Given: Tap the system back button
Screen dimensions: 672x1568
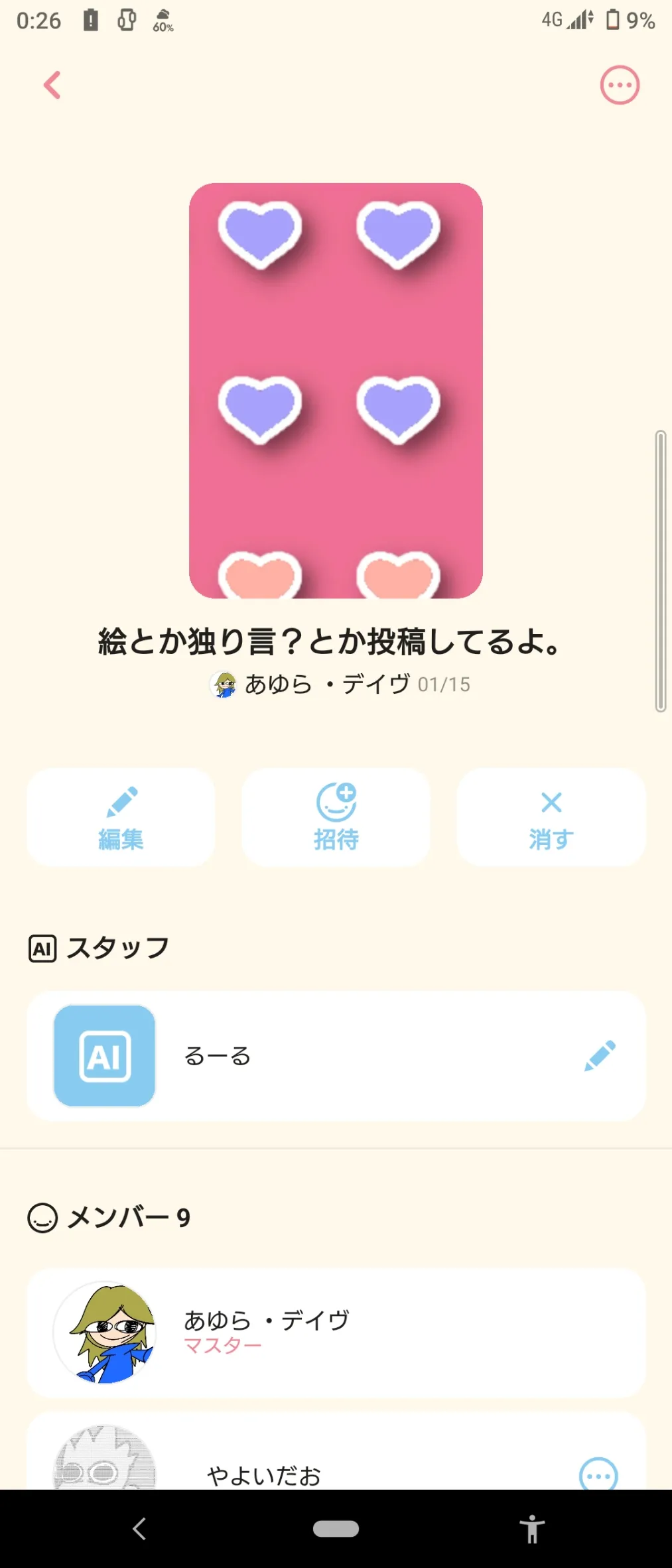Looking at the screenshot, I should pos(139,1528).
